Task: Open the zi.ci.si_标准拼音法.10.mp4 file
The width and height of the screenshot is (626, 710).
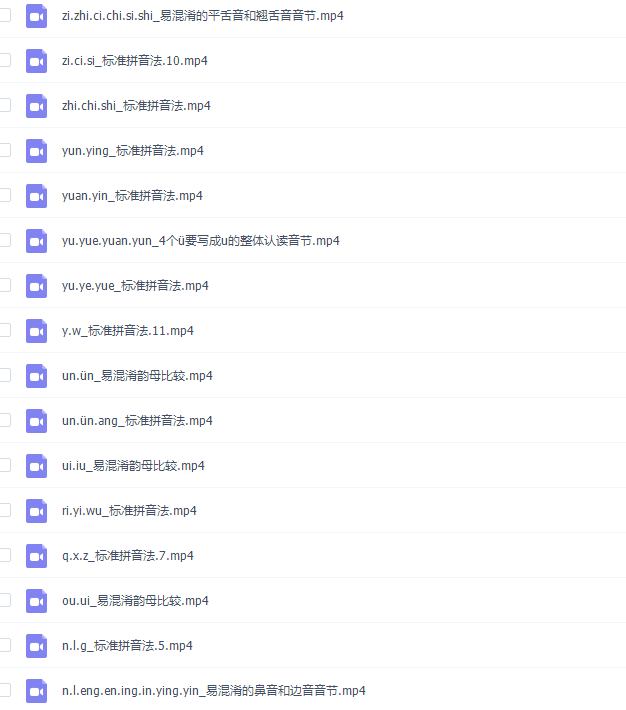Action: click(134, 61)
